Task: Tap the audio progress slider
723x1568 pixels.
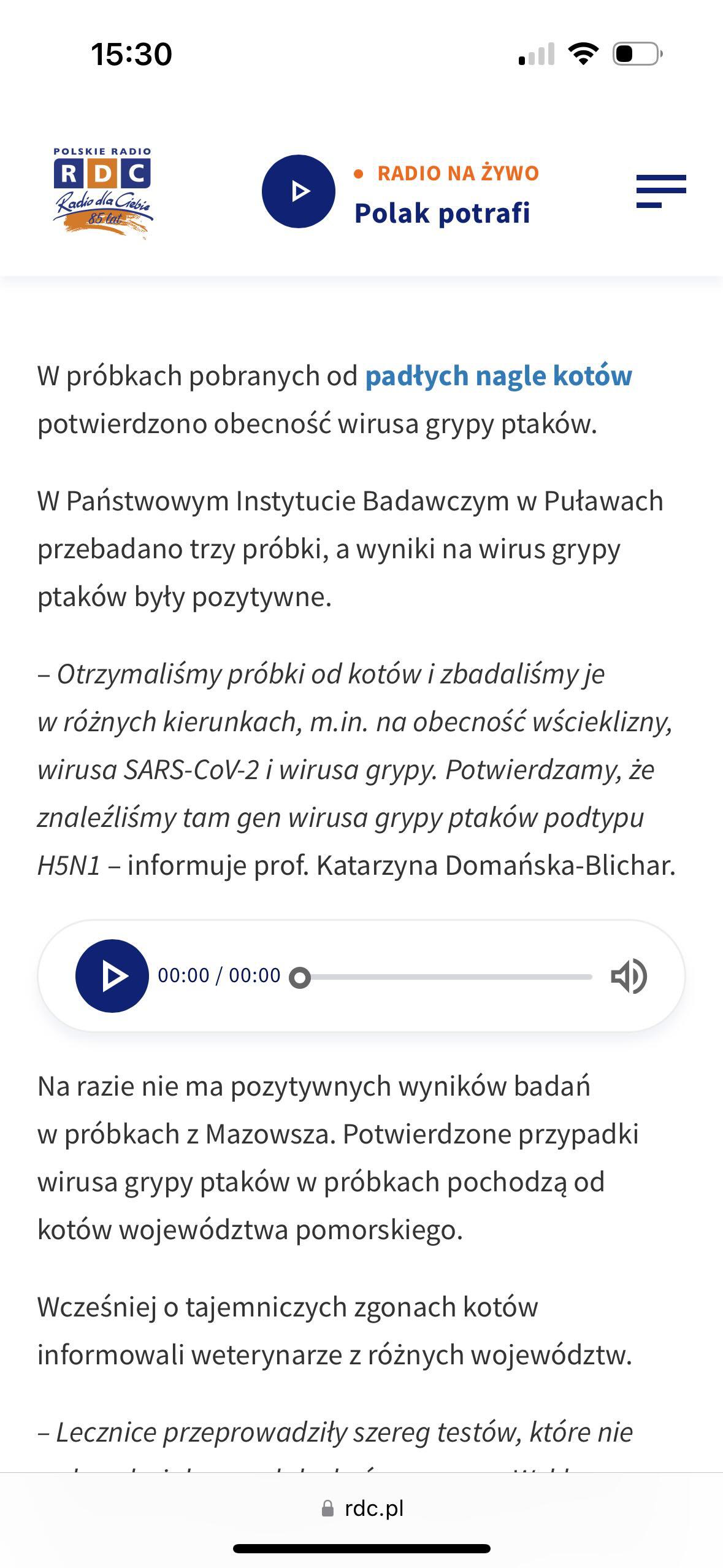Action: [x=446, y=977]
